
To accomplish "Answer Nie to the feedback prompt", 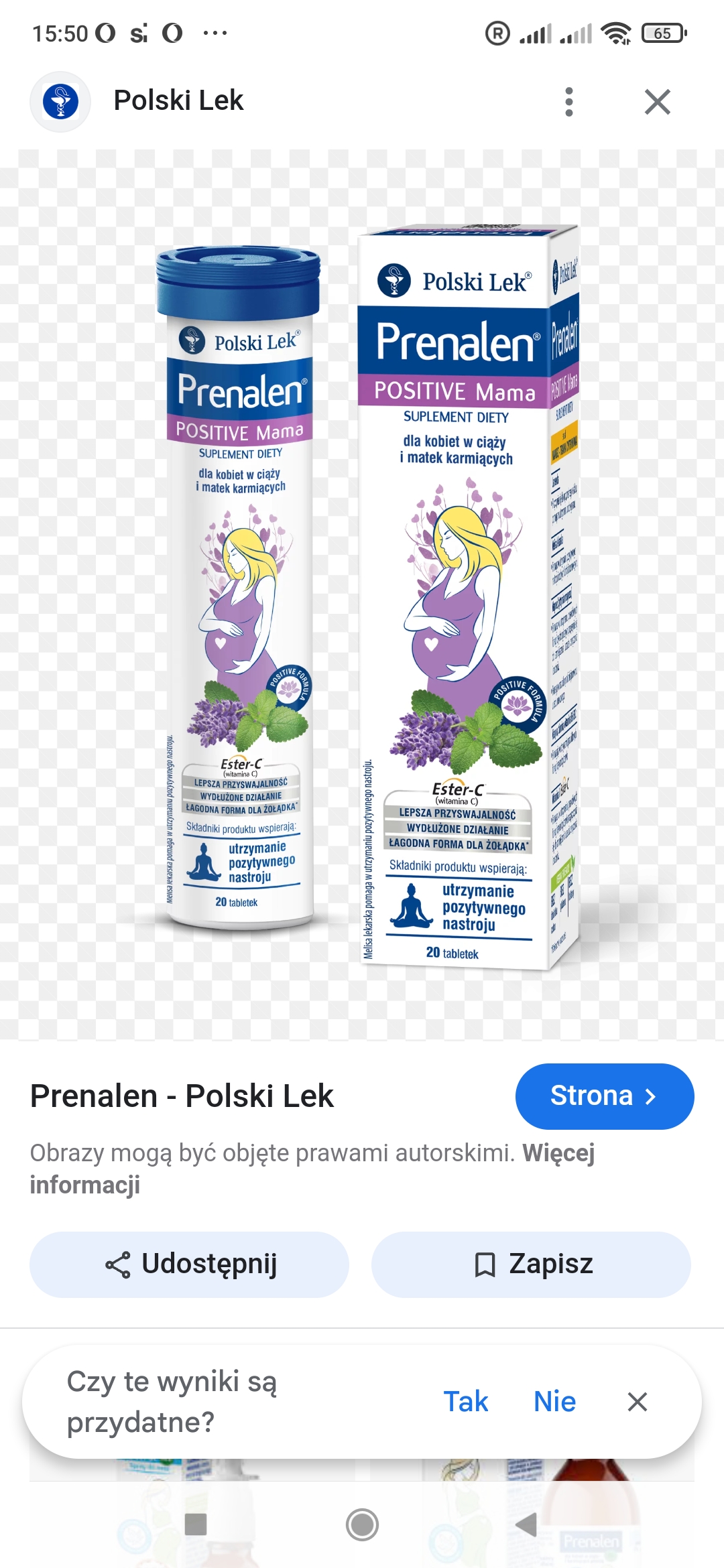I will click(x=554, y=1401).
